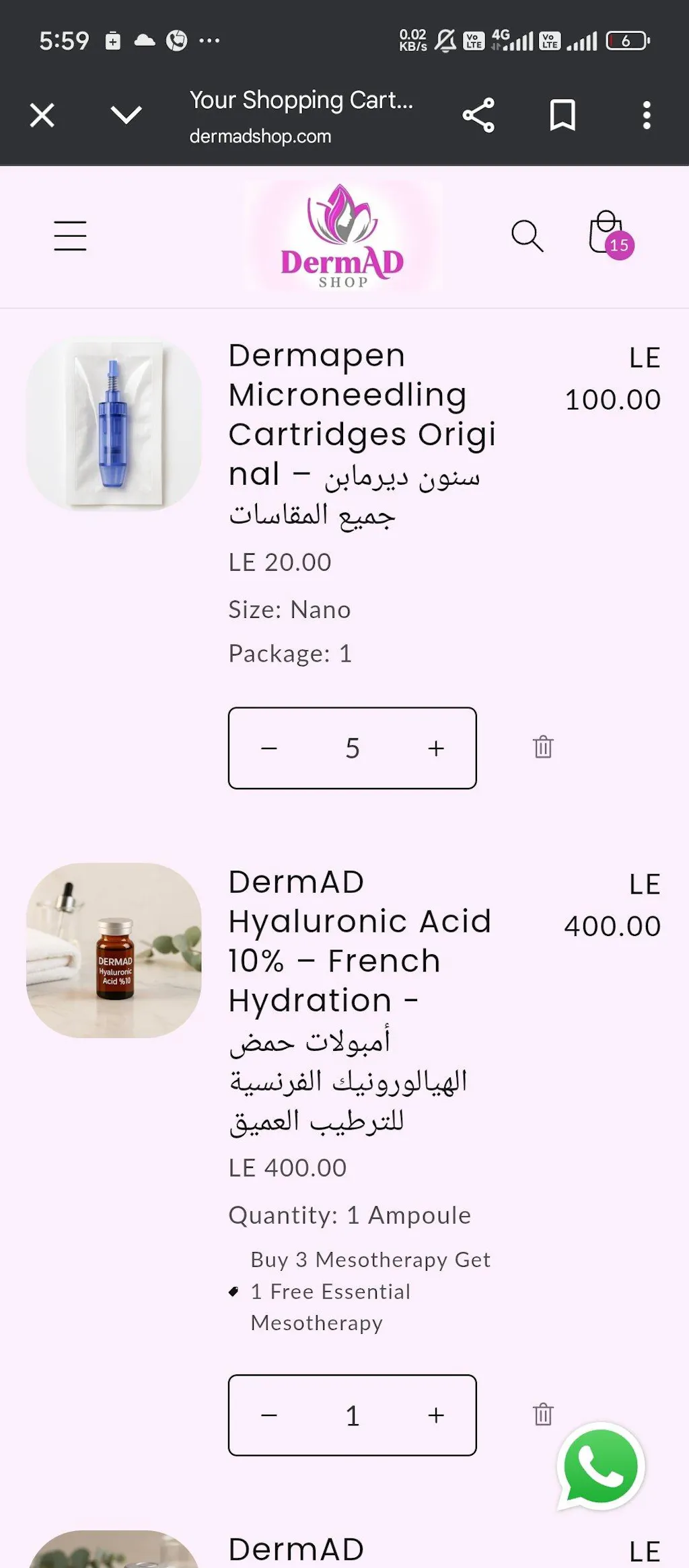Open the cart bag with 15 items
Viewport: 689px width, 1568px height.
click(x=608, y=235)
